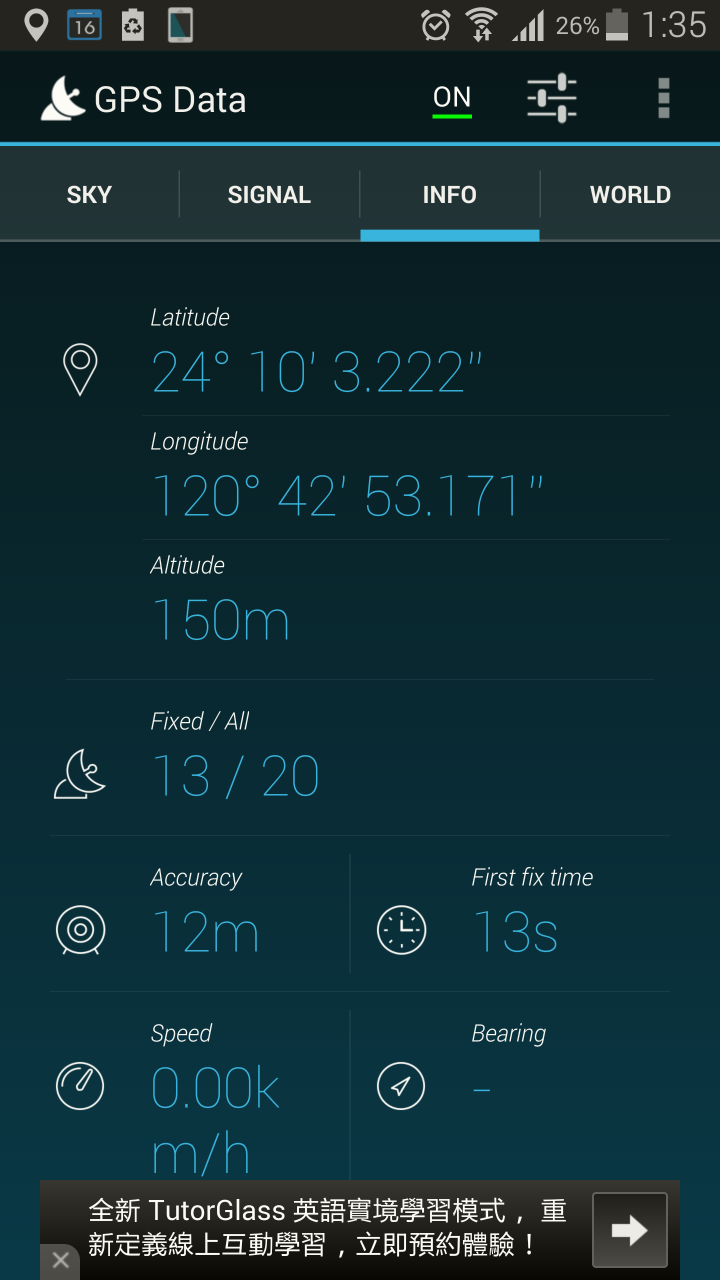Open the overflow menu

coord(664,99)
